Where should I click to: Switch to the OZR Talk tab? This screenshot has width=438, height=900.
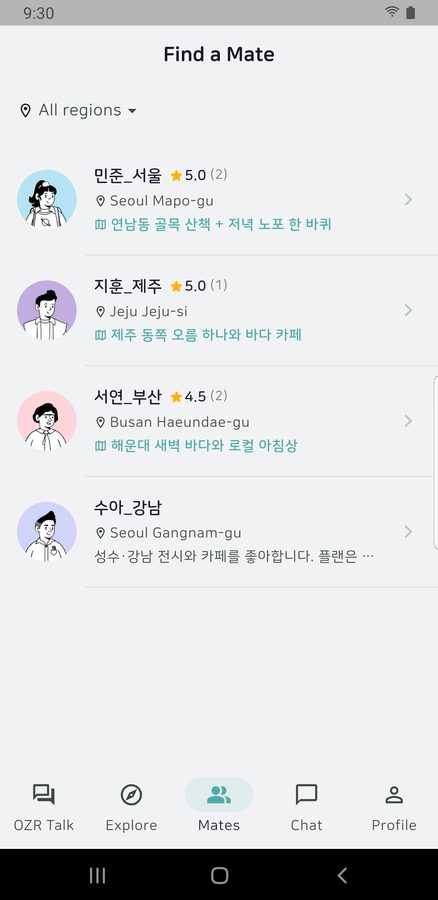pyautogui.click(x=44, y=808)
